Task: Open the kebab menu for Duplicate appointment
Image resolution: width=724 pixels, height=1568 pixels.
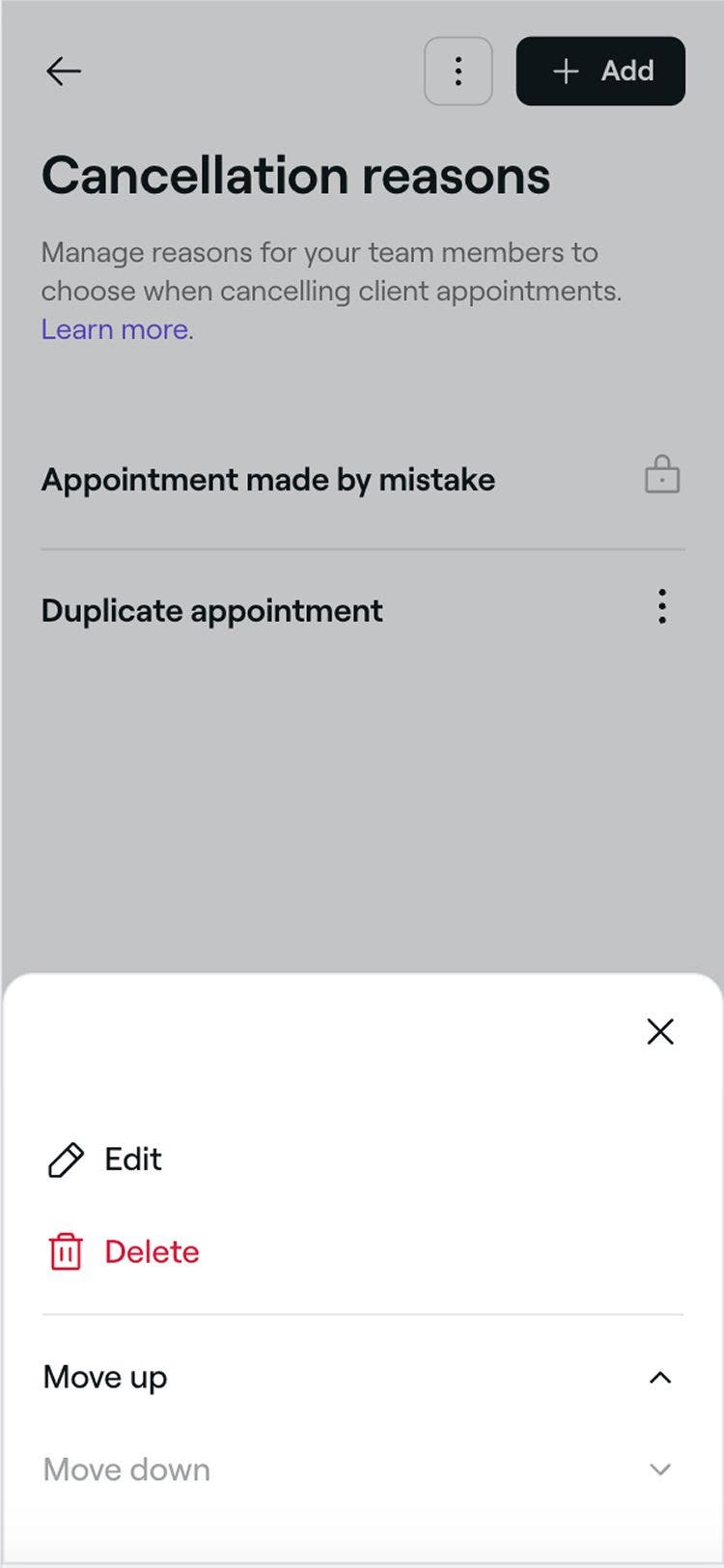Action: [x=661, y=607]
